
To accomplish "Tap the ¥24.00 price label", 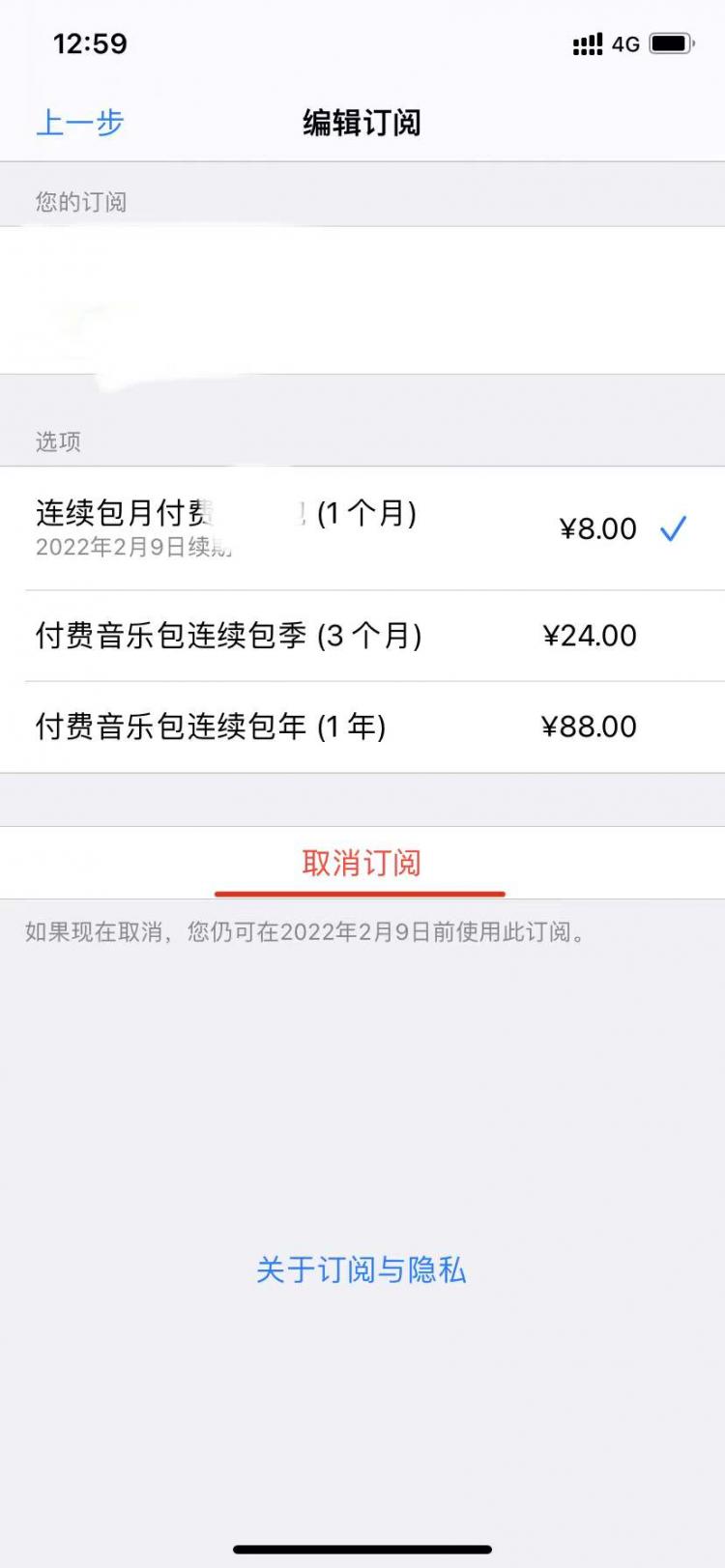I will tap(590, 636).
